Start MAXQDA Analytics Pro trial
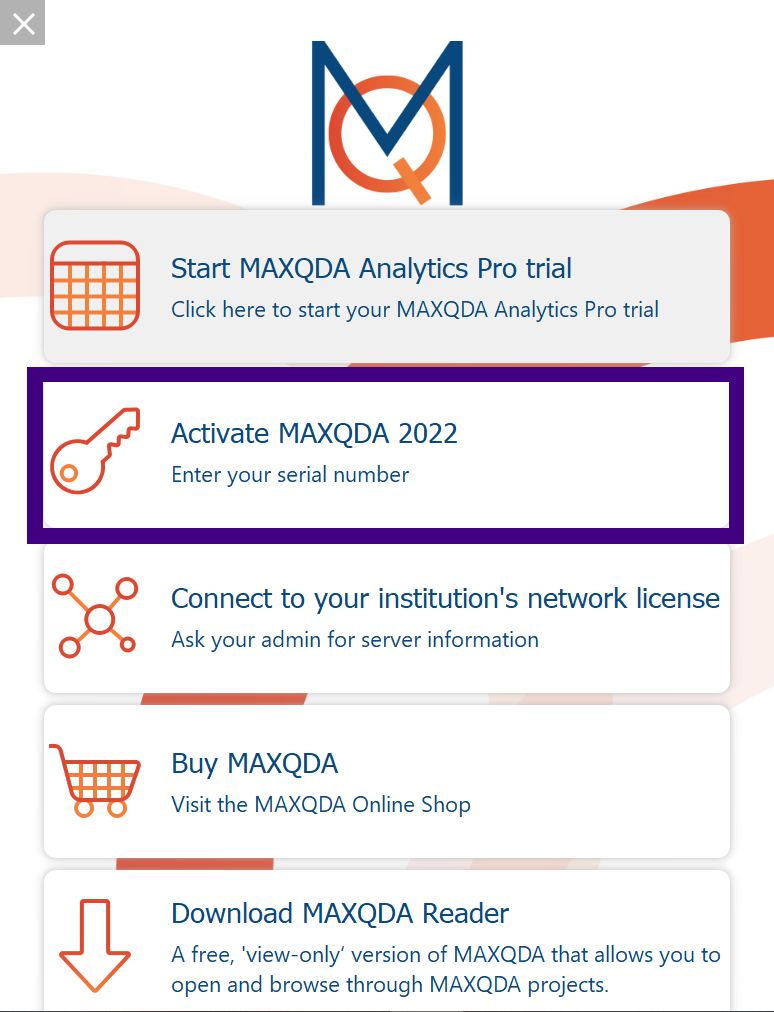The height and width of the screenshot is (1012, 774). [386, 287]
